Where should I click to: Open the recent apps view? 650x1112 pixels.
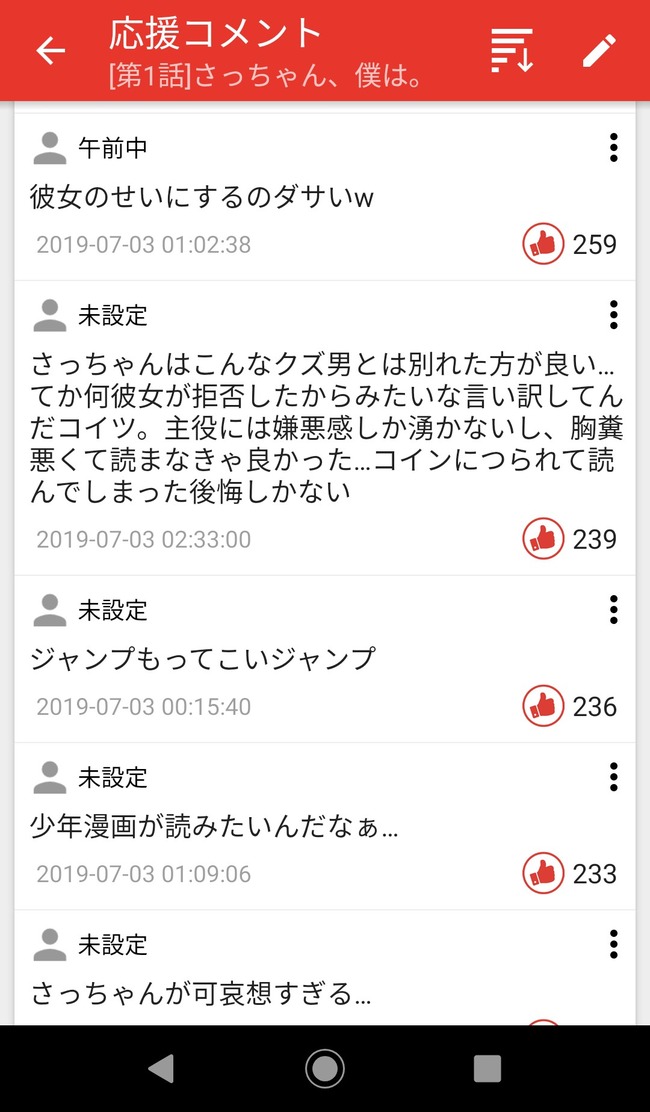[487, 1069]
